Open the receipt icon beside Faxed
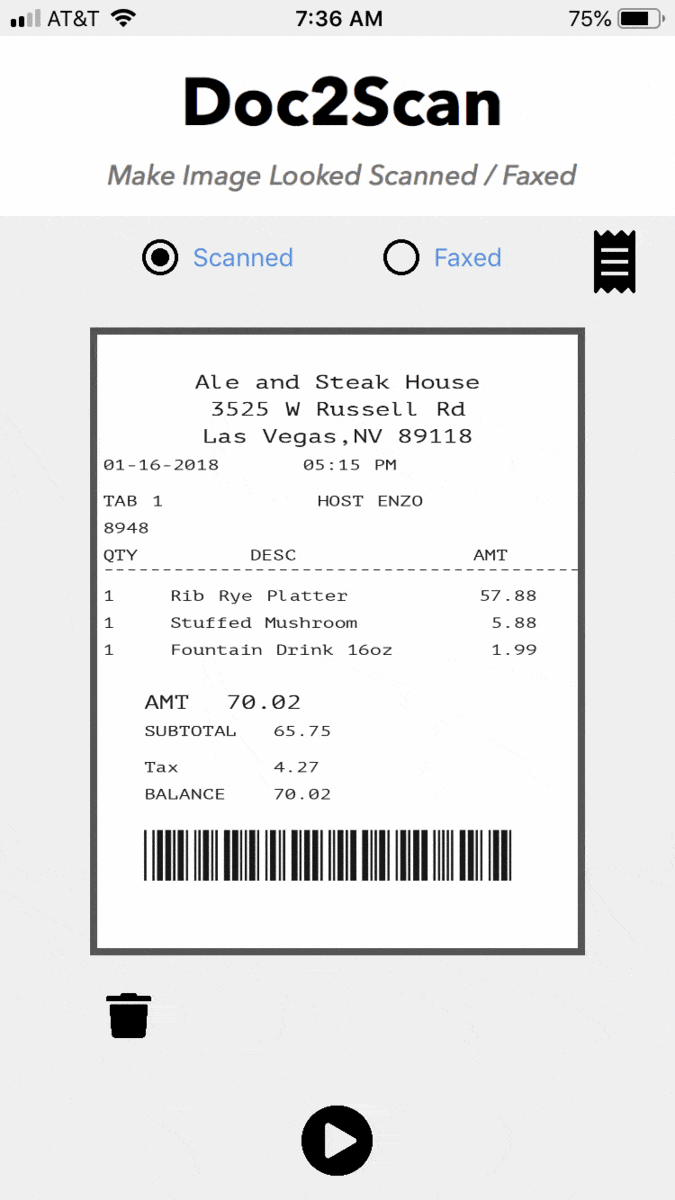Screen dimensions: 675x1200 coord(614,262)
